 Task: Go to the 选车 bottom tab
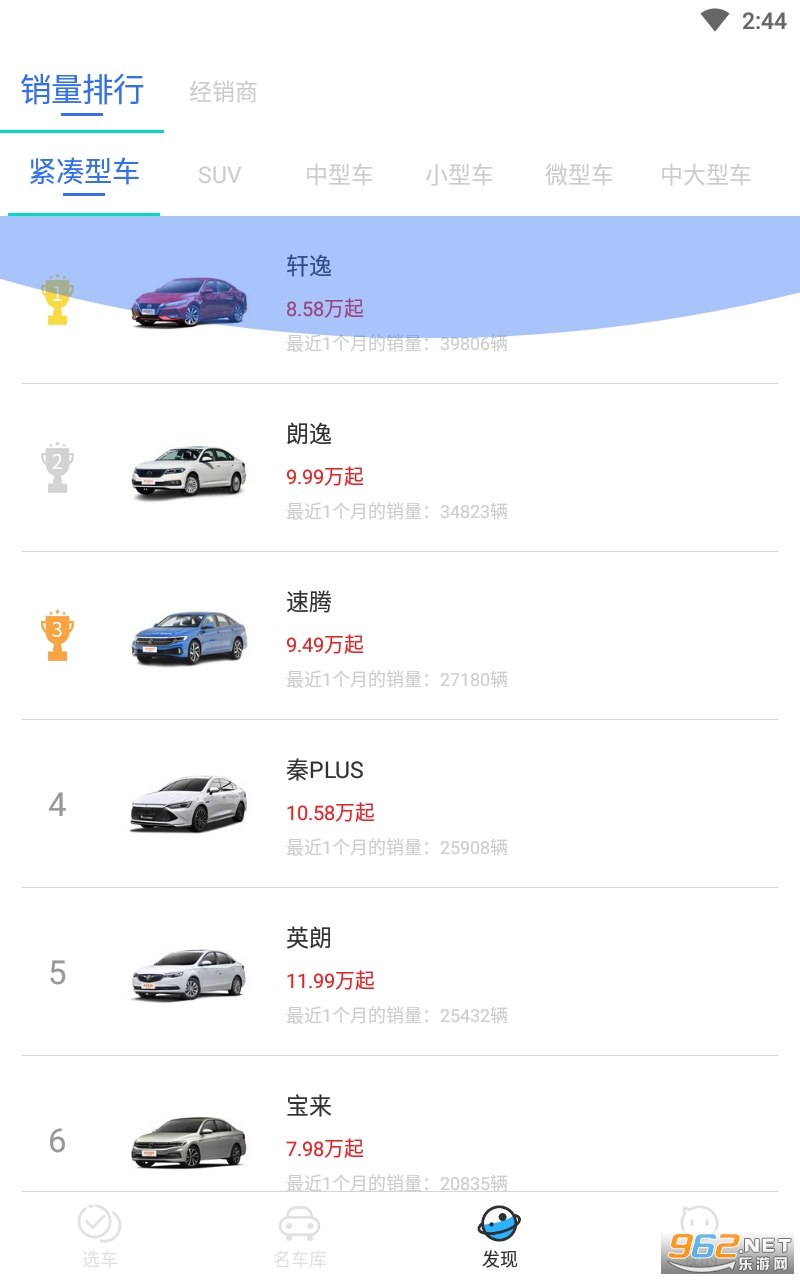point(99,1237)
